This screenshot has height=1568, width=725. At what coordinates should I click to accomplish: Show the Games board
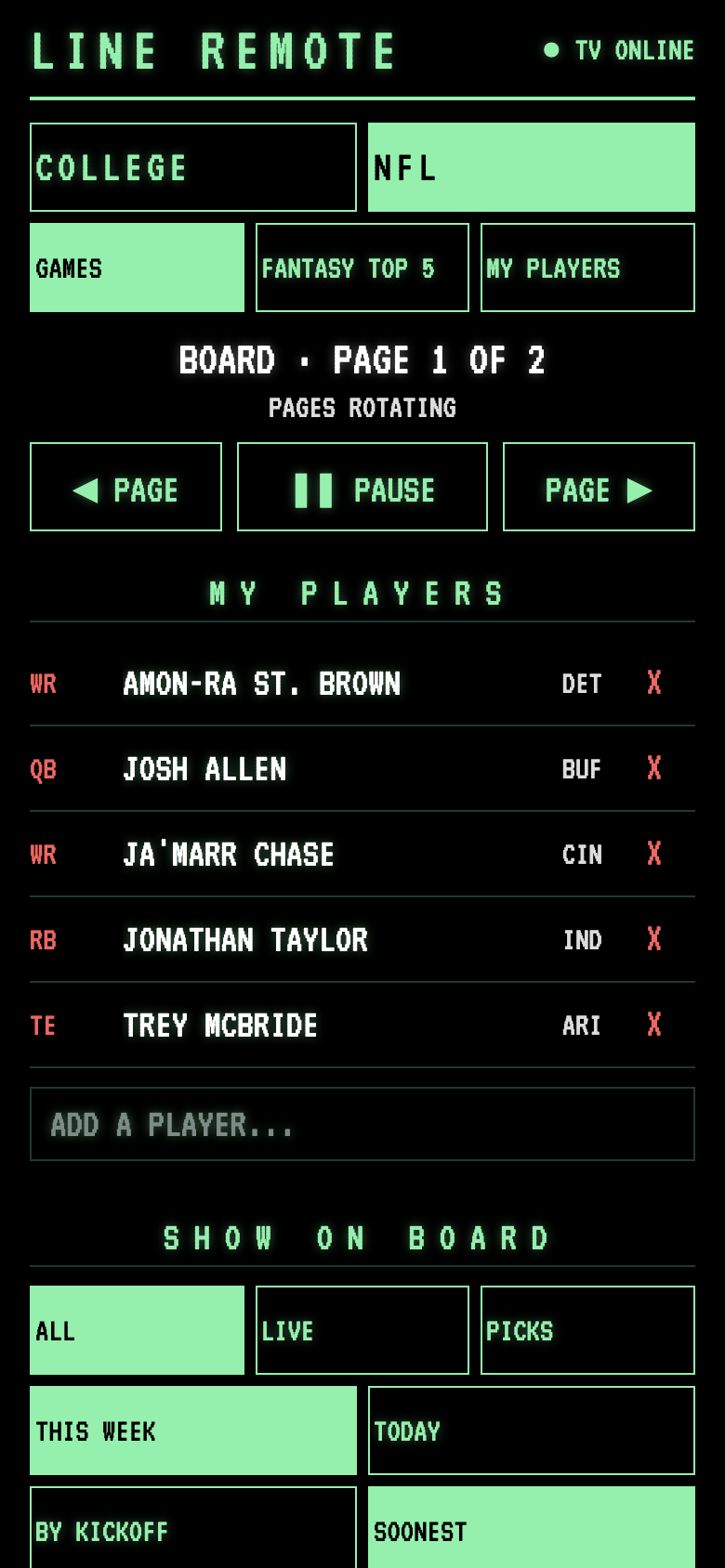tap(137, 268)
